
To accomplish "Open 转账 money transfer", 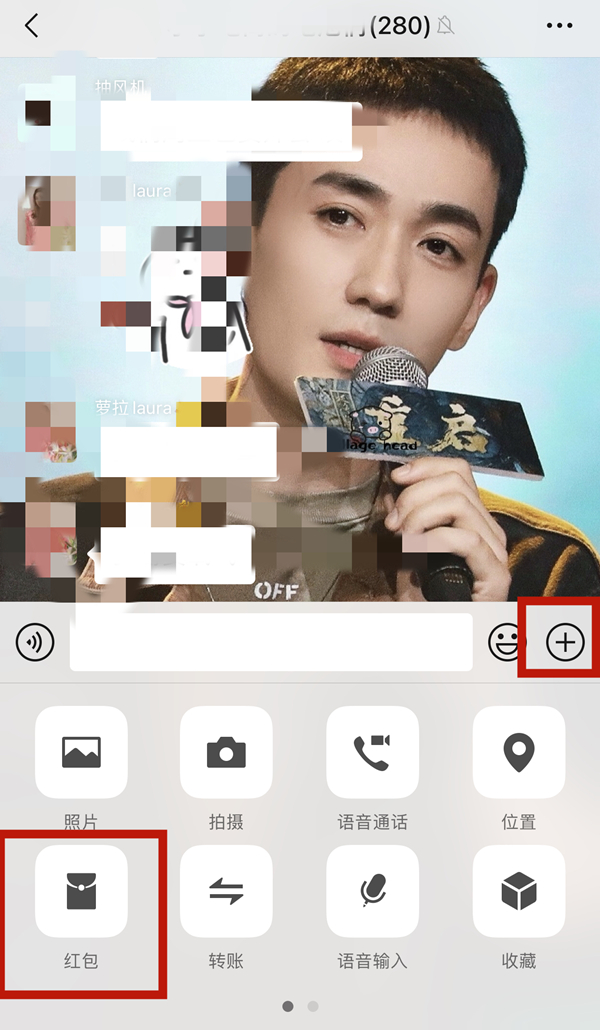I will pos(226,891).
